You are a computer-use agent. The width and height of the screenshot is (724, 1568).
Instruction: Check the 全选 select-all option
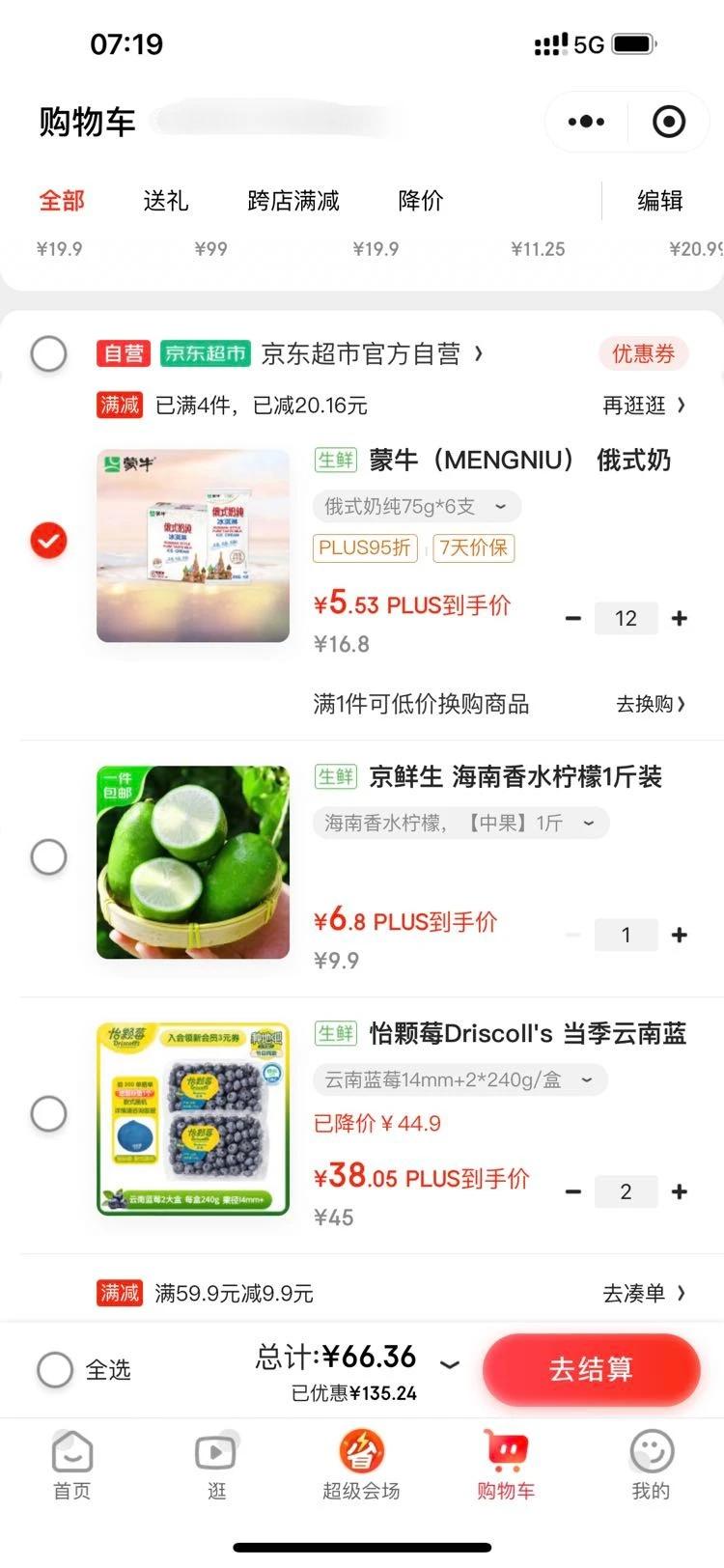coord(55,1369)
